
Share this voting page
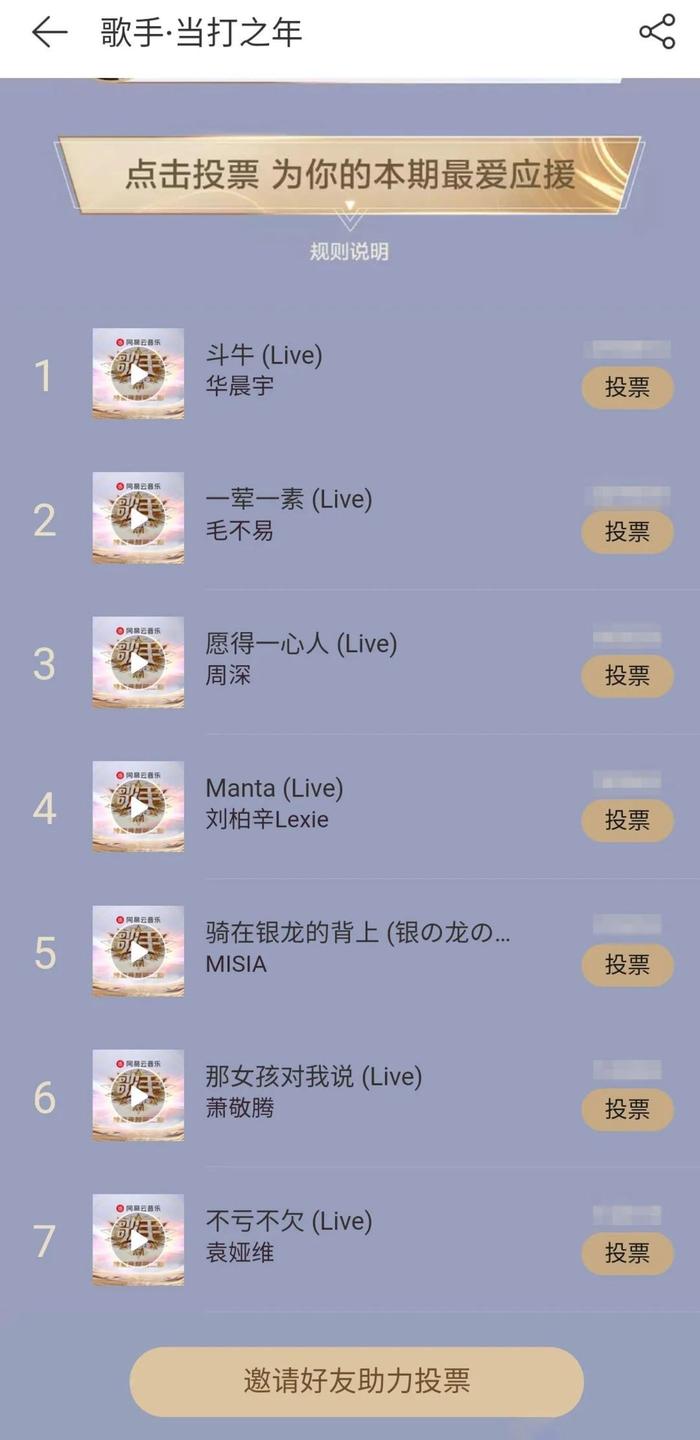pyautogui.click(x=657, y=32)
